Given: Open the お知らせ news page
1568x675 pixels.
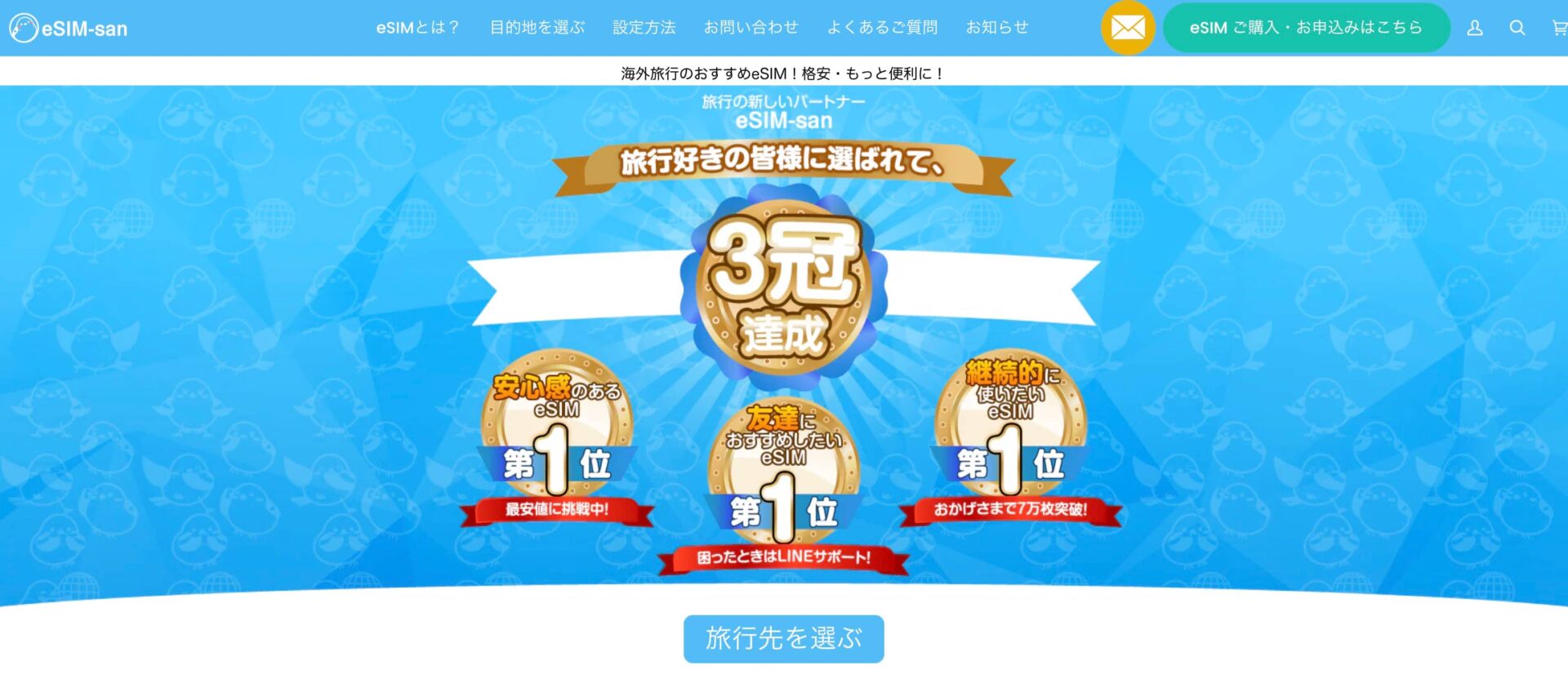Looking at the screenshot, I should pyautogui.click(x=997, y=28).
